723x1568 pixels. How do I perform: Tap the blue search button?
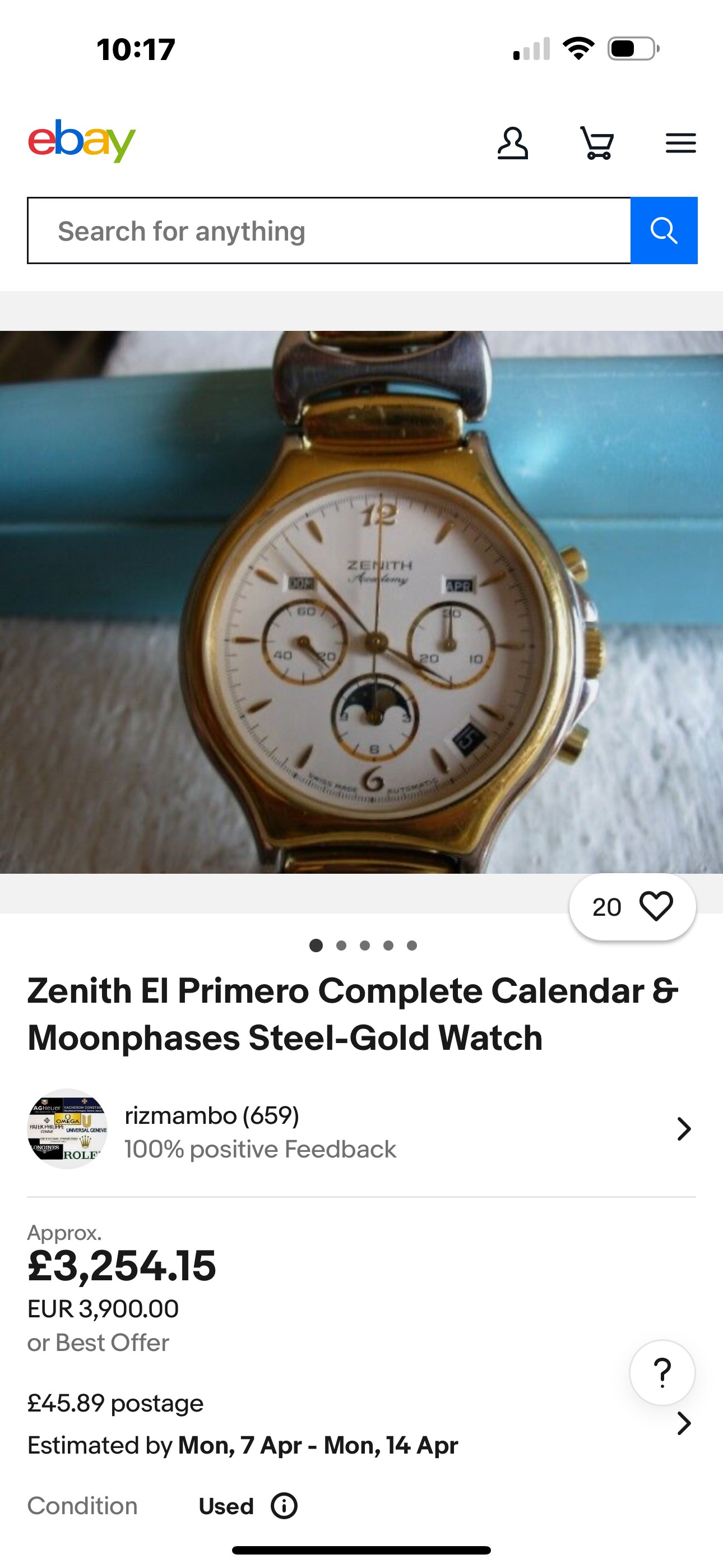tap(664, 230)
